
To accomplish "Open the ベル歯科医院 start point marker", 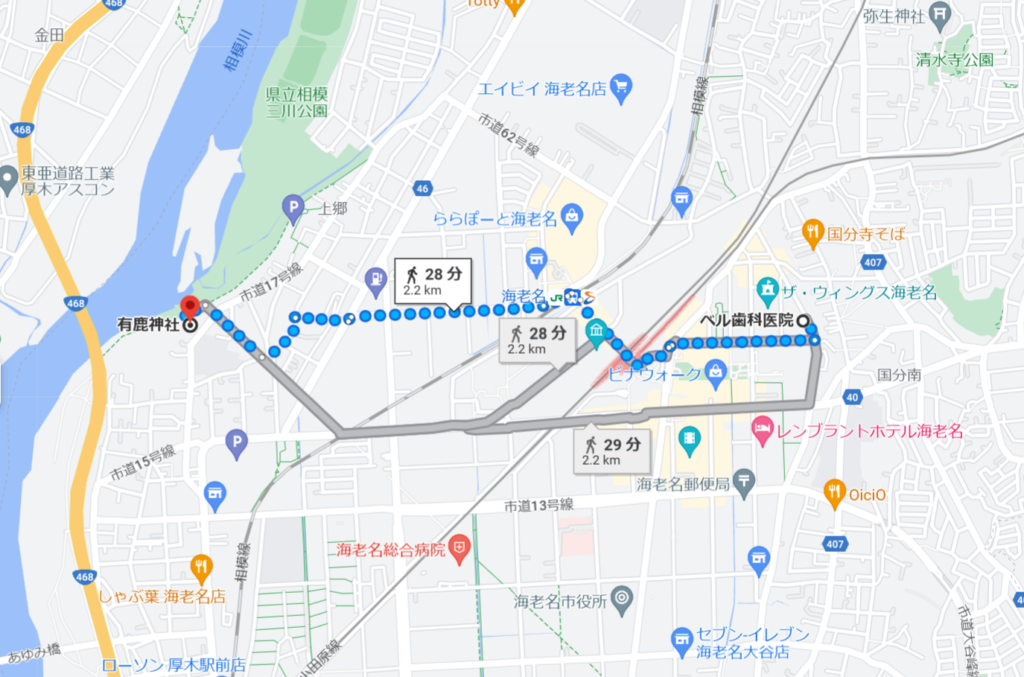I will (803, 321).
